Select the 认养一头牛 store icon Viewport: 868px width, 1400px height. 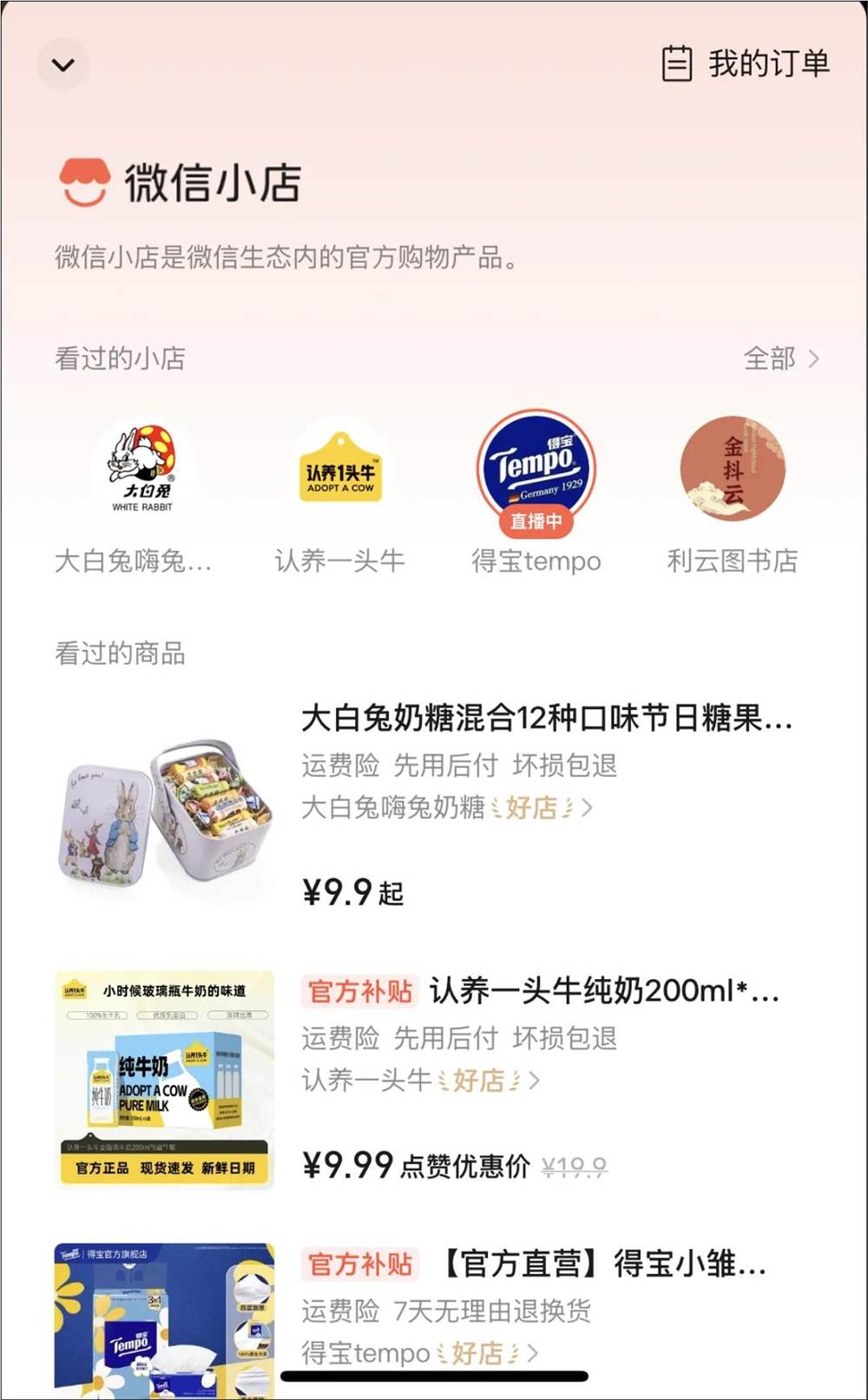[339, 466]
